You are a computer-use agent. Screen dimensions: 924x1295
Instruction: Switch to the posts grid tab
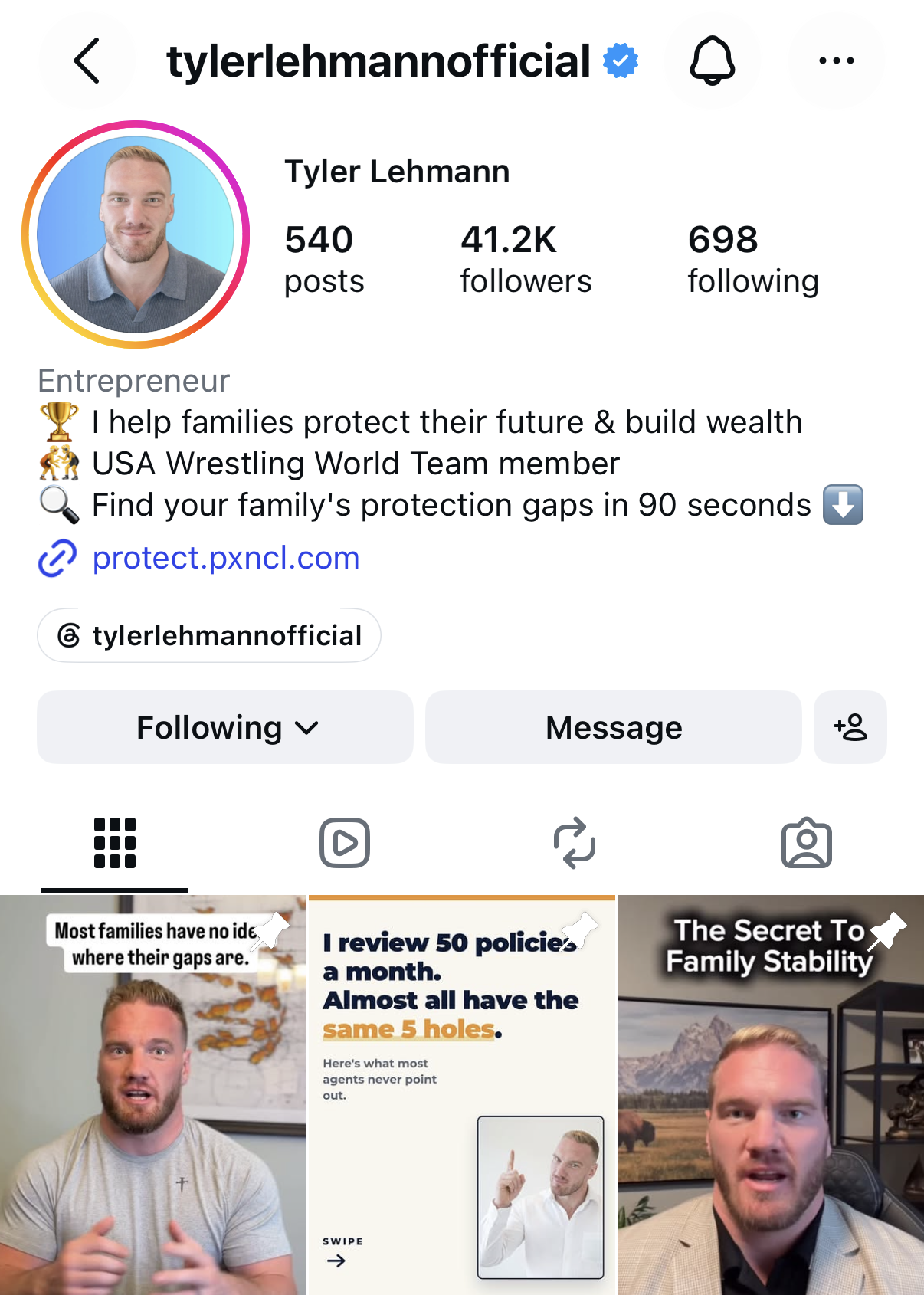[x=115, y=843]
